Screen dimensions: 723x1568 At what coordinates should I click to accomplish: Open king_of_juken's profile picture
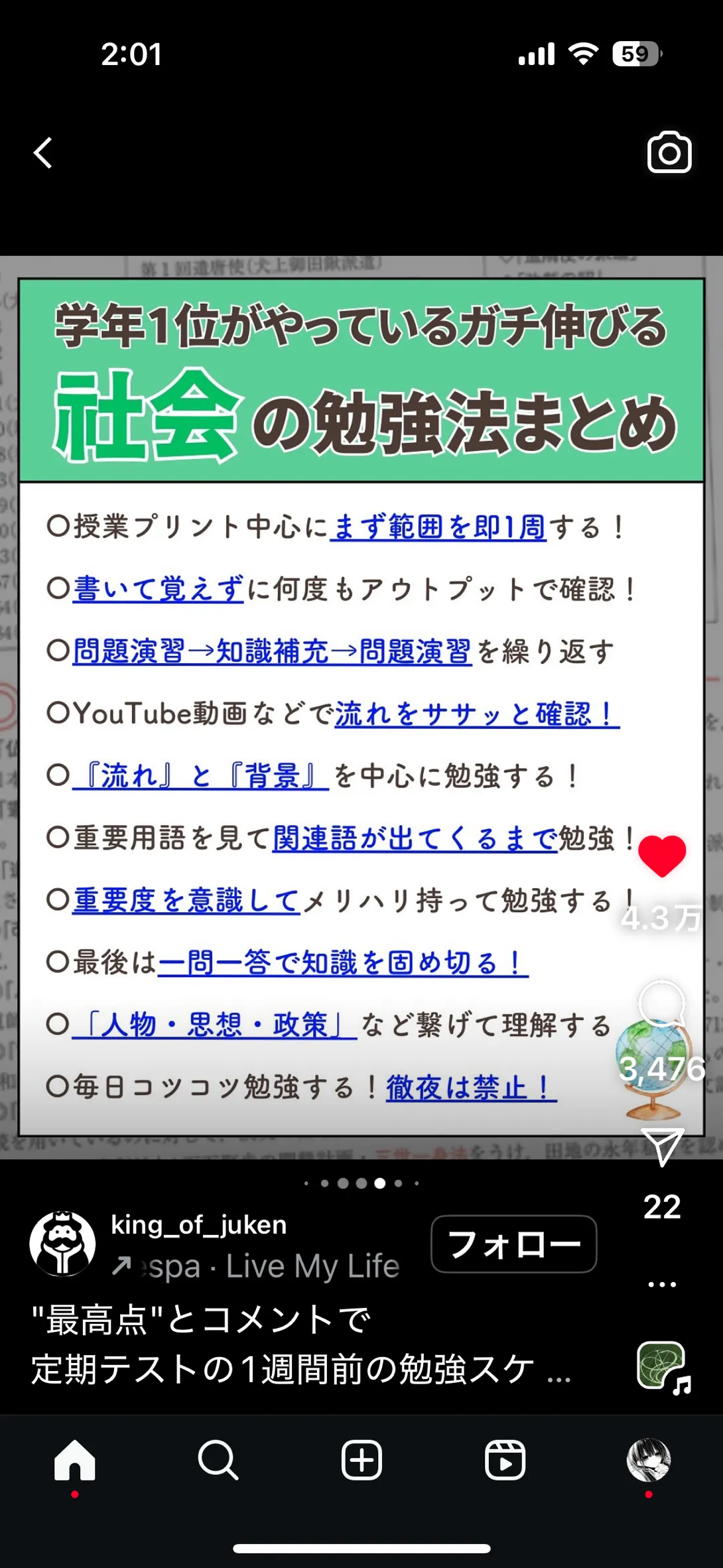[x=63, y=1244]
